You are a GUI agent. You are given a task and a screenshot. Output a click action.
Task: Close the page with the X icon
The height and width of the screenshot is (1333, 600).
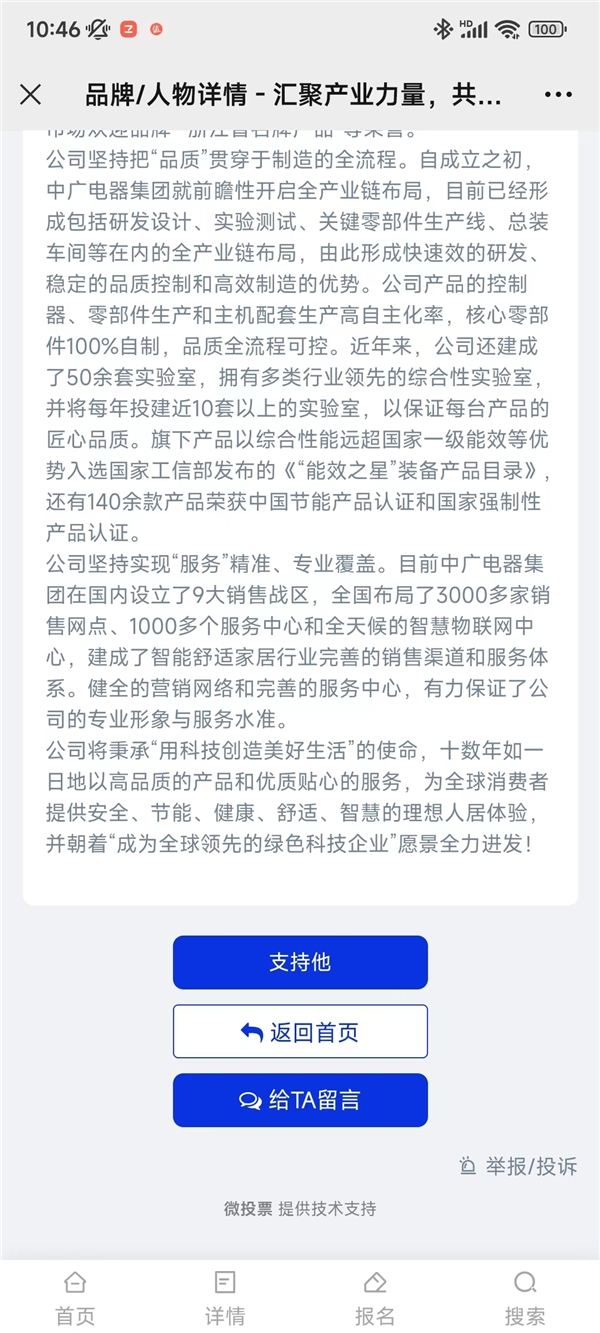pos(31,95)
